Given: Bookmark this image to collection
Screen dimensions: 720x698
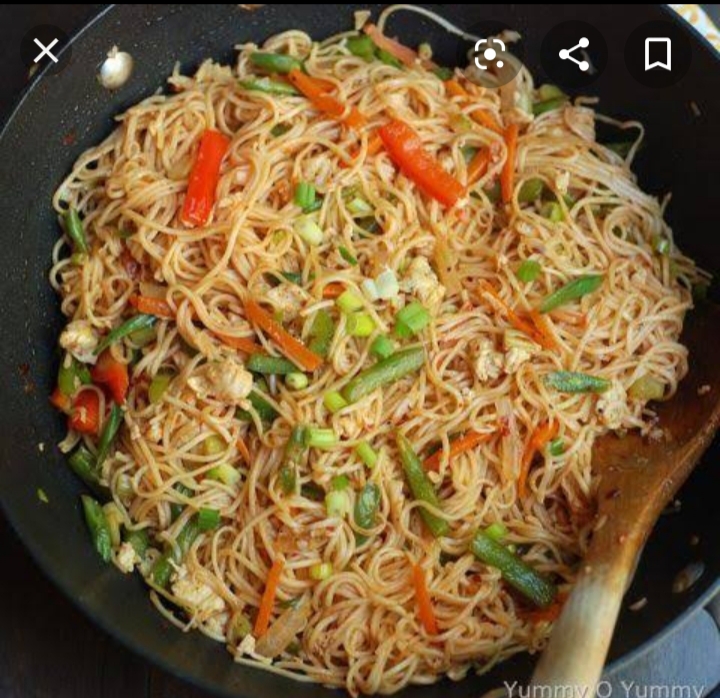Looking at the screenshot, I should (x=657, y=54).
